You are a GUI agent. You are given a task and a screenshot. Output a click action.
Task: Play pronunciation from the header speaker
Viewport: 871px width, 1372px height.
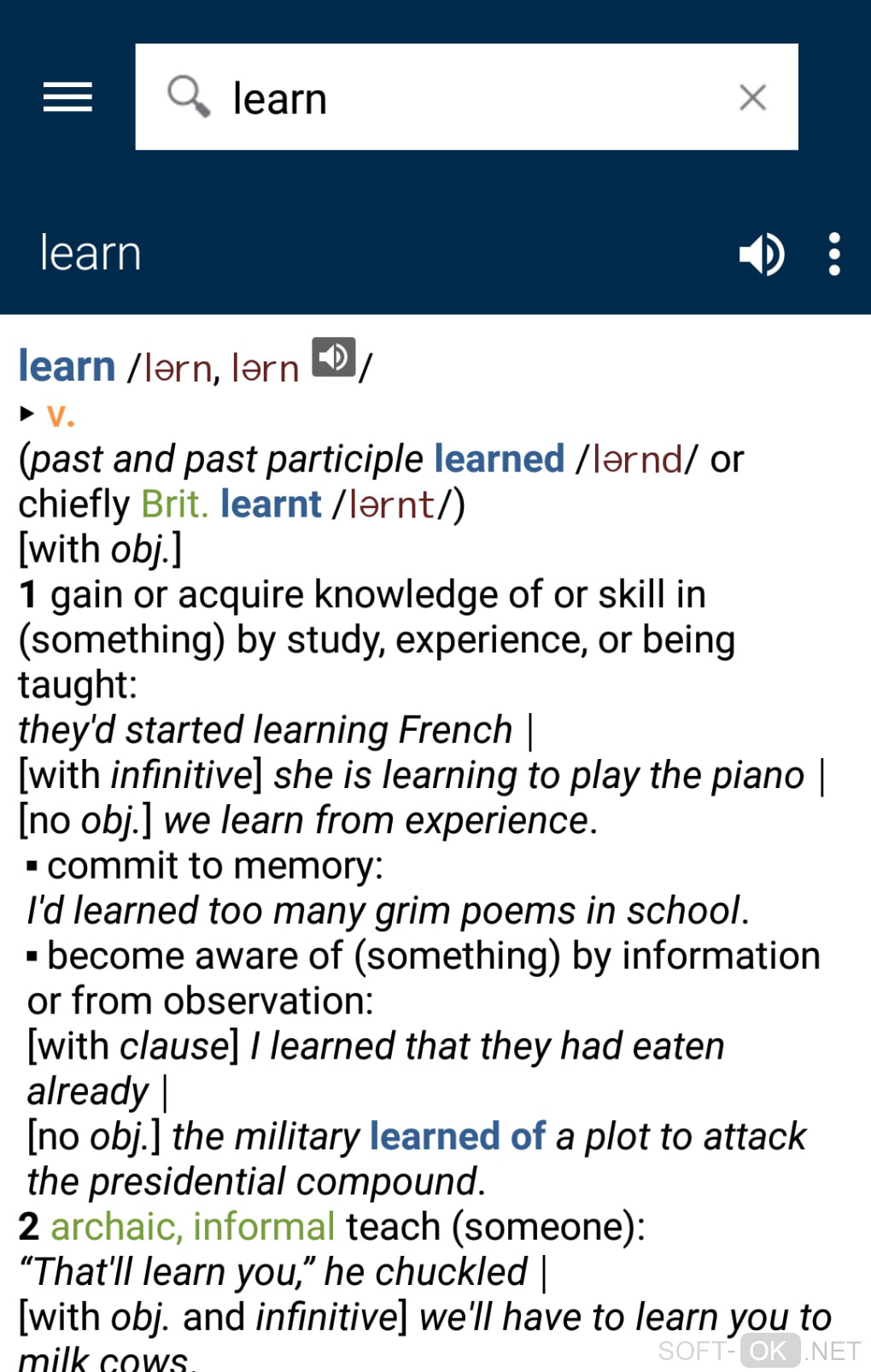pyautogui.click(x=761, y=254)
